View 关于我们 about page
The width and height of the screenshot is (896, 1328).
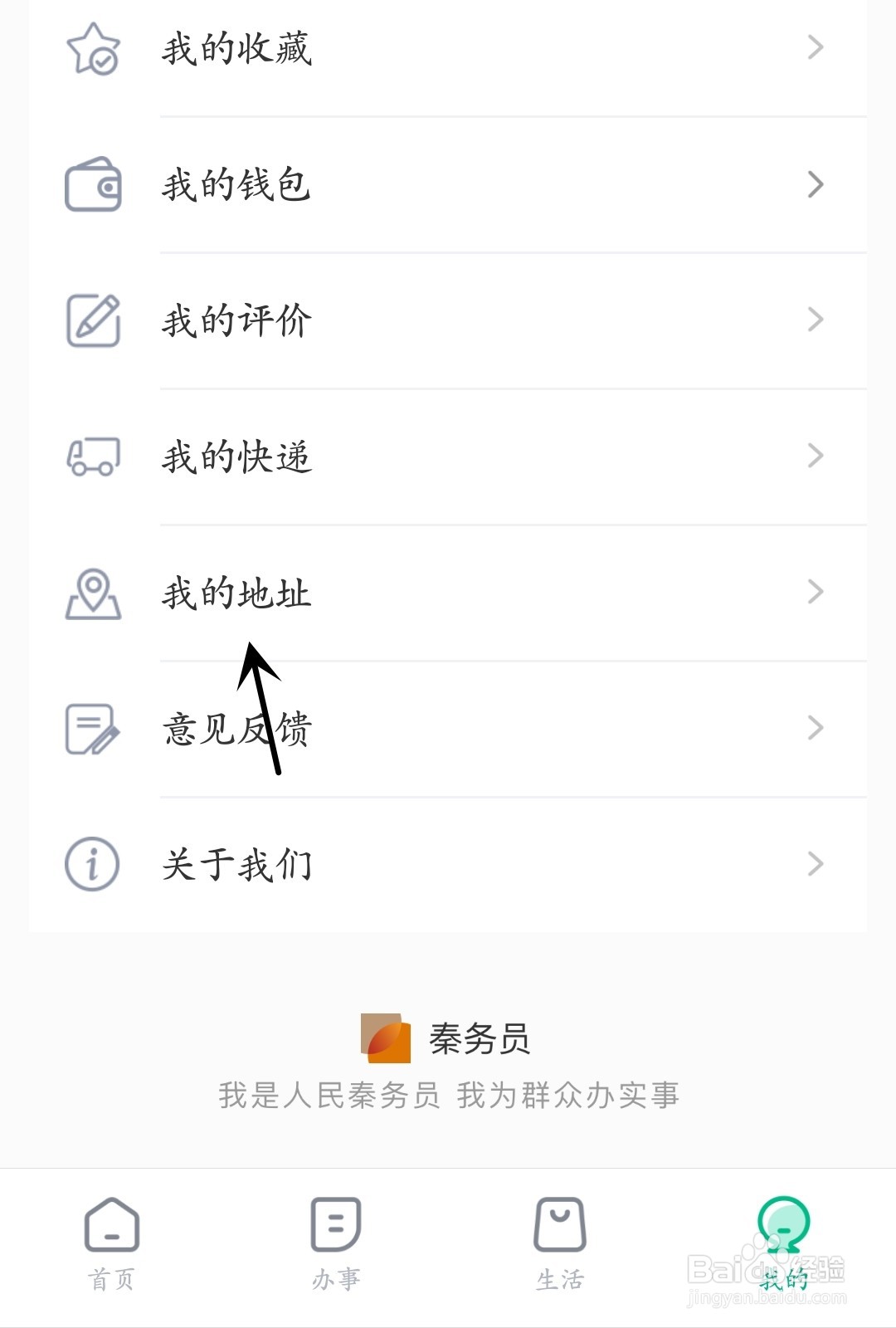point(448,865)
